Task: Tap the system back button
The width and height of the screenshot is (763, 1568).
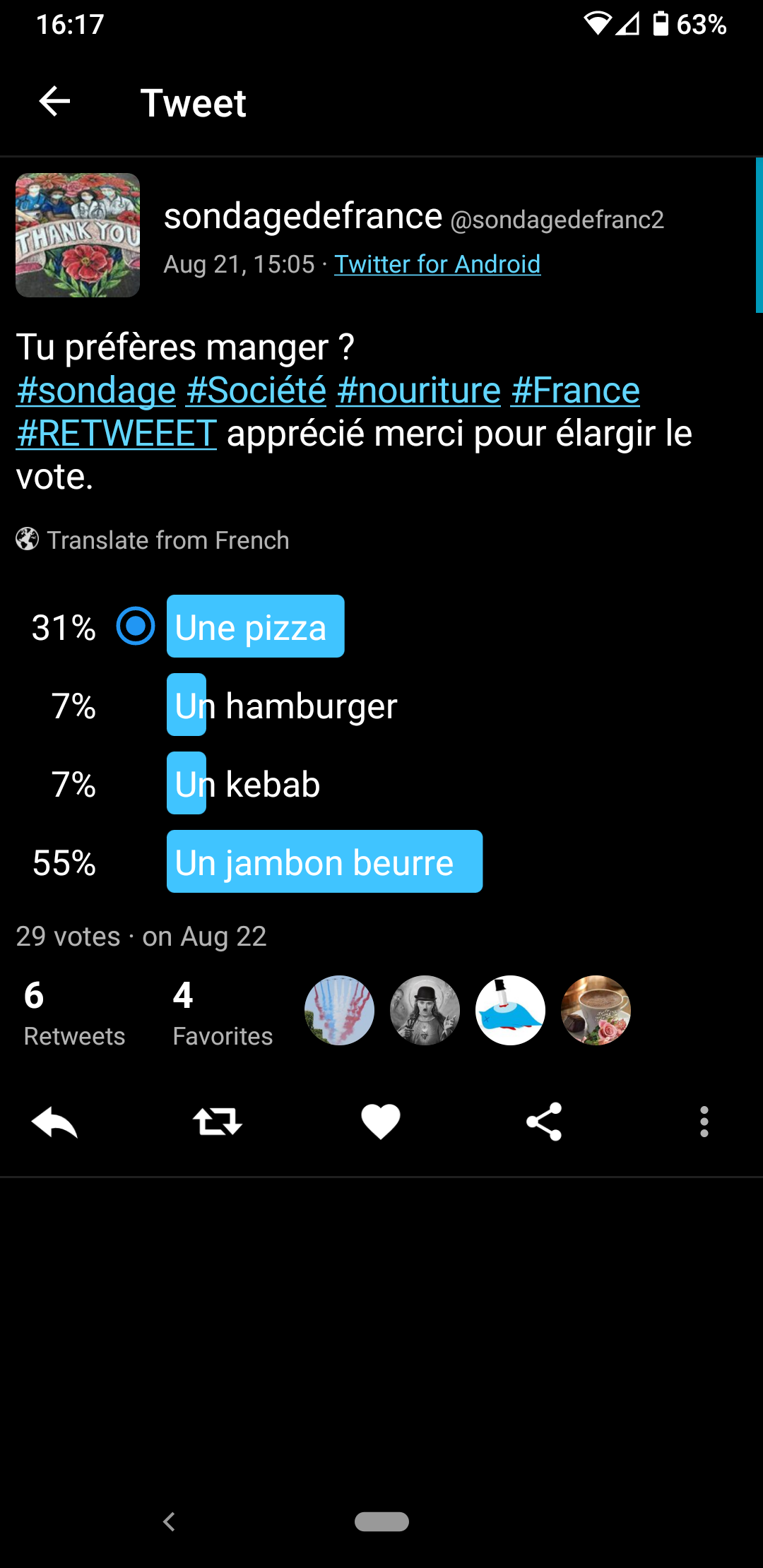Action: [x=170, y=1521]
